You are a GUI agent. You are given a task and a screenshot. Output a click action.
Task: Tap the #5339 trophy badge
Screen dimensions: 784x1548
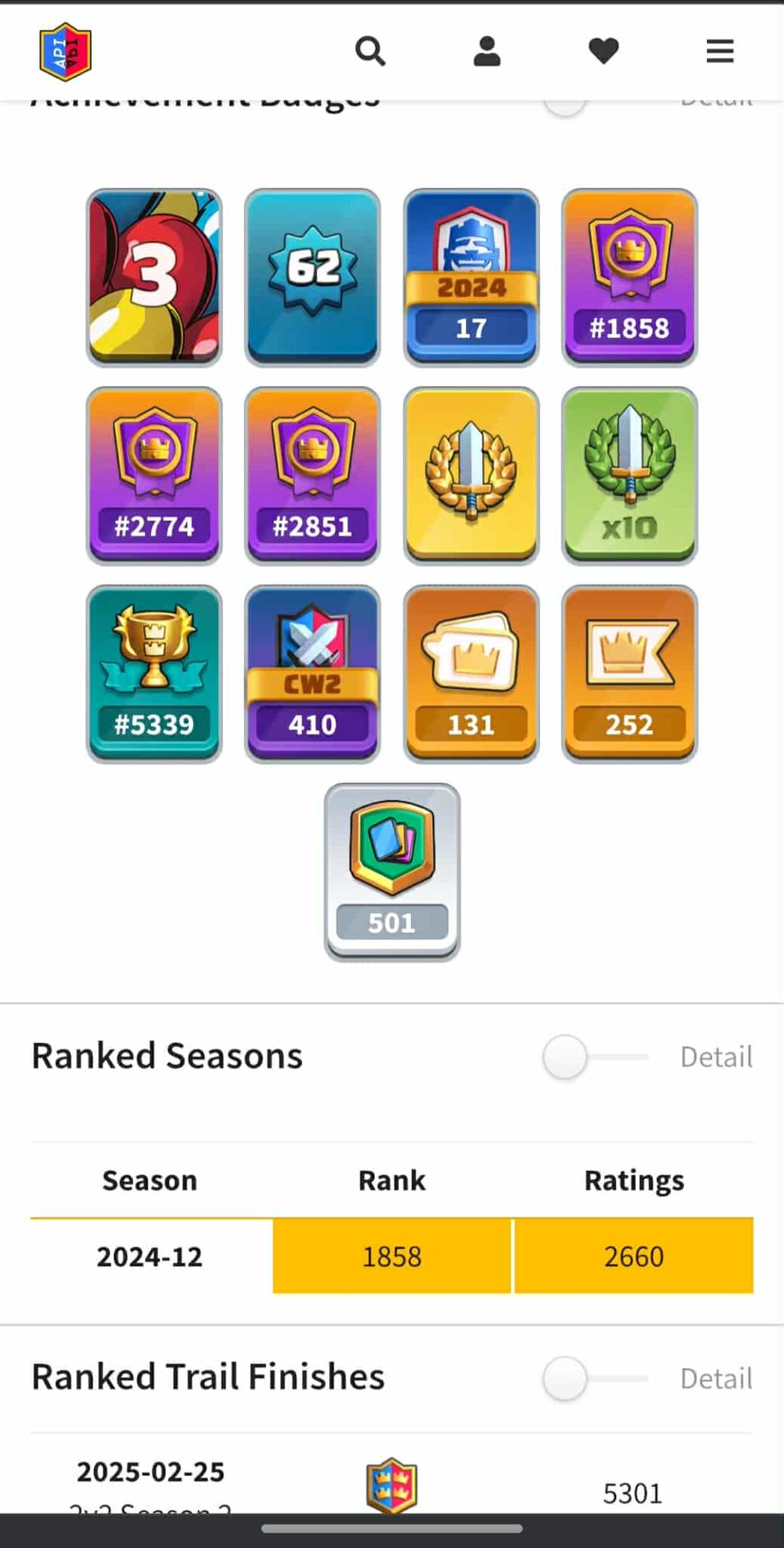[x=154, y=674]
